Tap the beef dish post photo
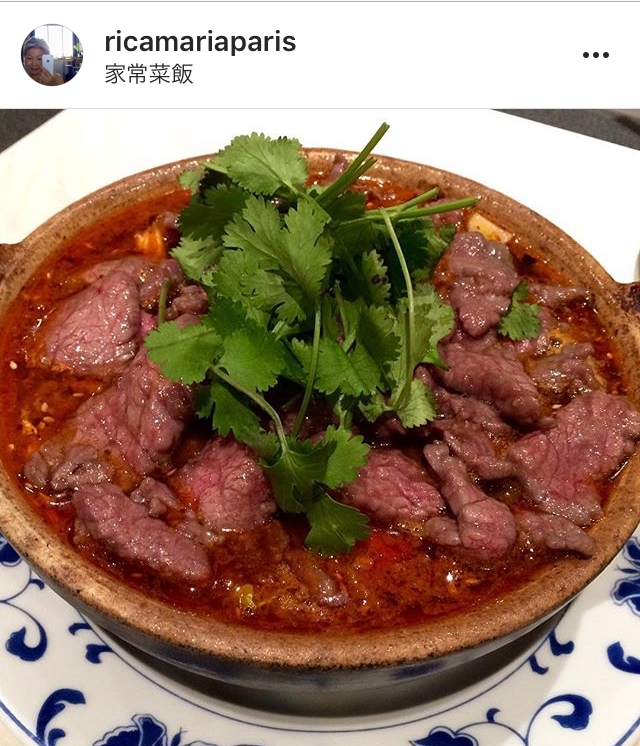Screen dimensions: 640x746 (320, 420)
